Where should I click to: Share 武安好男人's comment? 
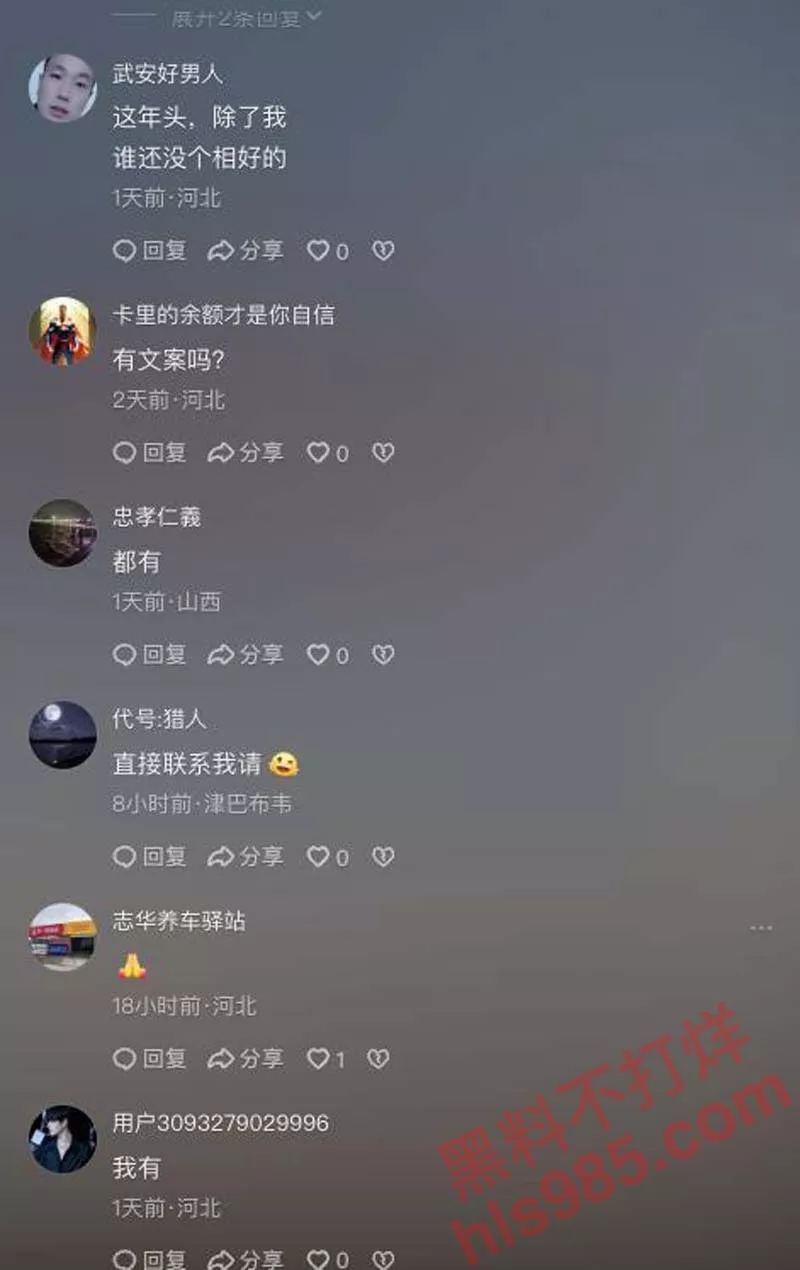(245, 250)
